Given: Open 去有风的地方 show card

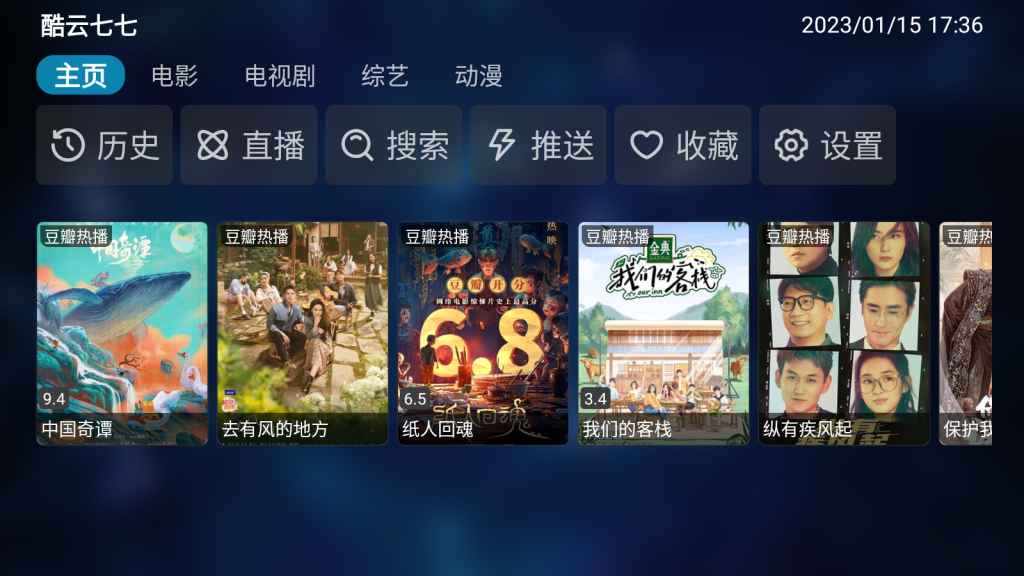Looking at the screenshot, I should pyautogui.click(x=303, y=333).
